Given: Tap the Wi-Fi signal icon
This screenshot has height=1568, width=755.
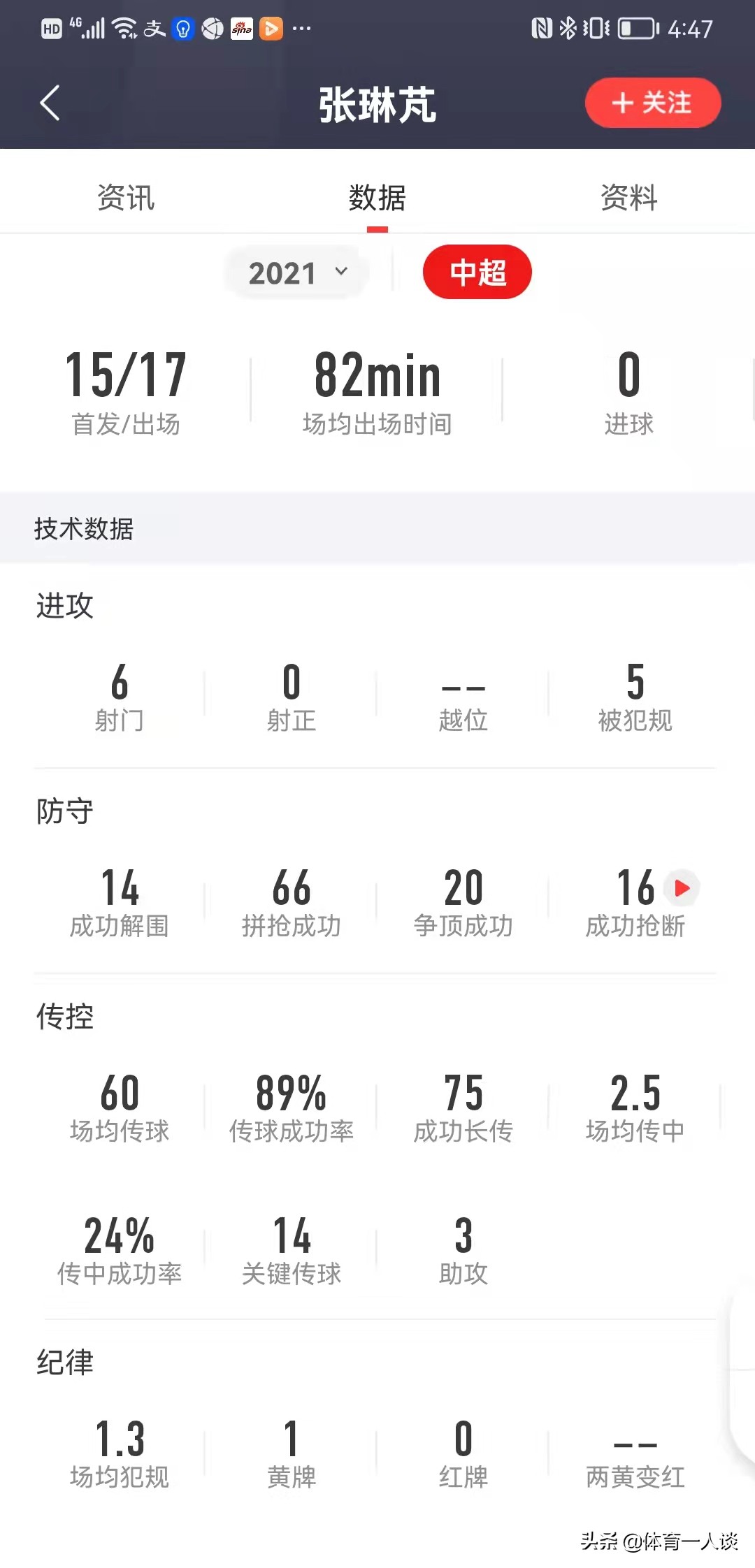Looking at the screenshot, I should [124, 27].
